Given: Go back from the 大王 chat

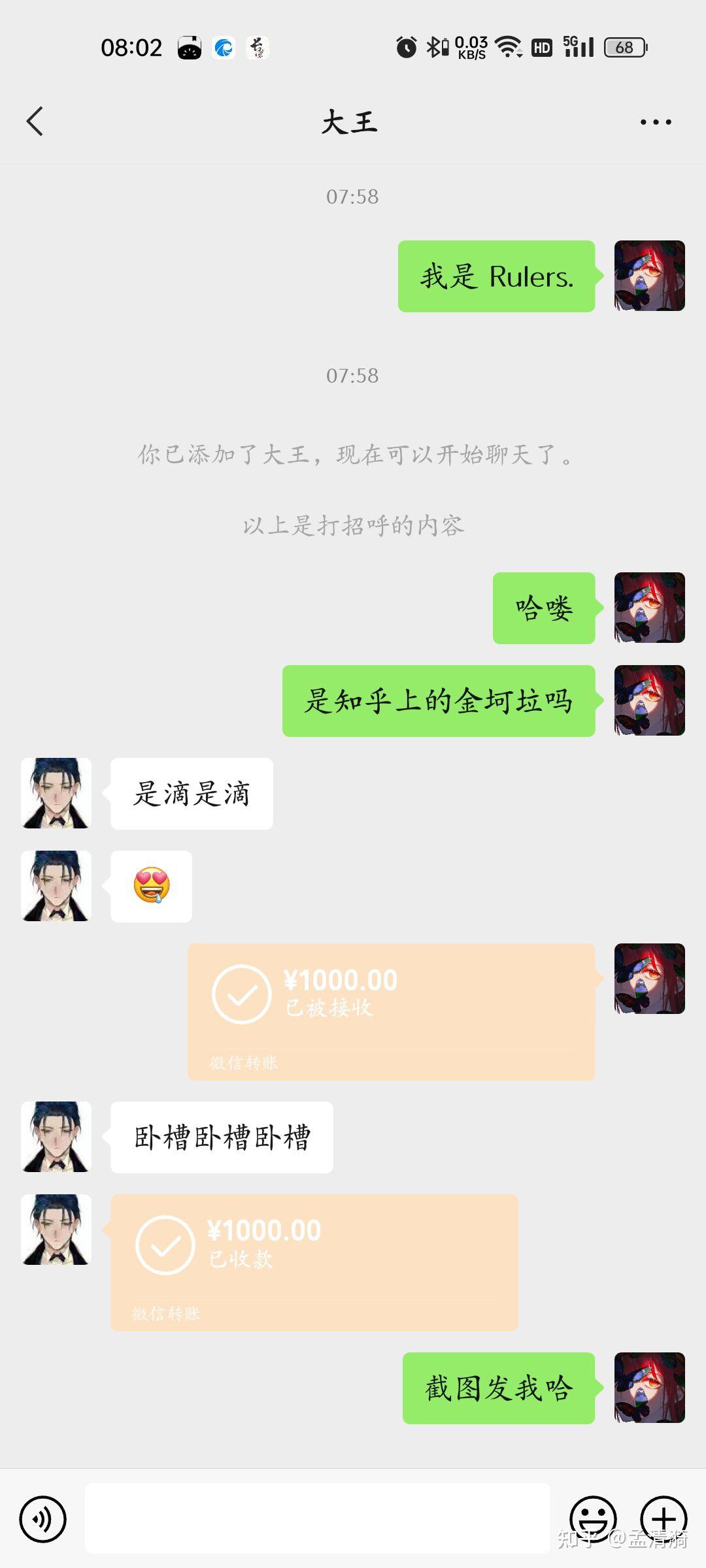Looking at the screenshot, I should 35,122.
